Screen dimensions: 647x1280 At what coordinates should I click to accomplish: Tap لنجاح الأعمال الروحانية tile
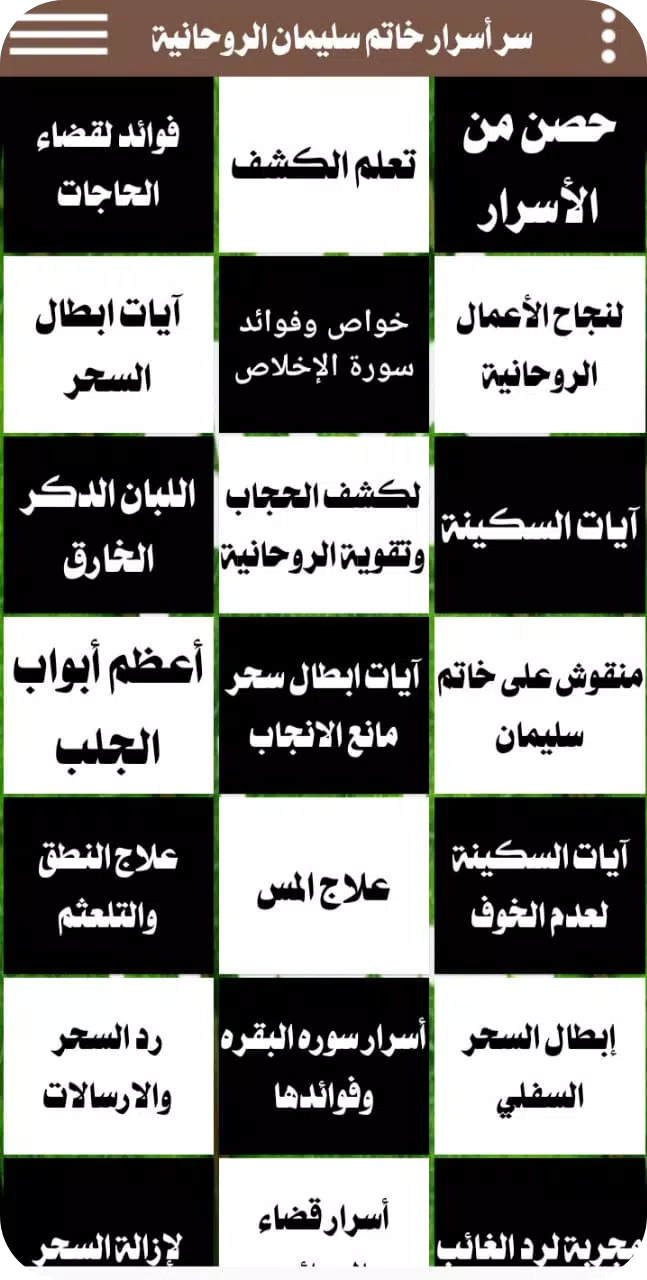[x=540, y=345]
